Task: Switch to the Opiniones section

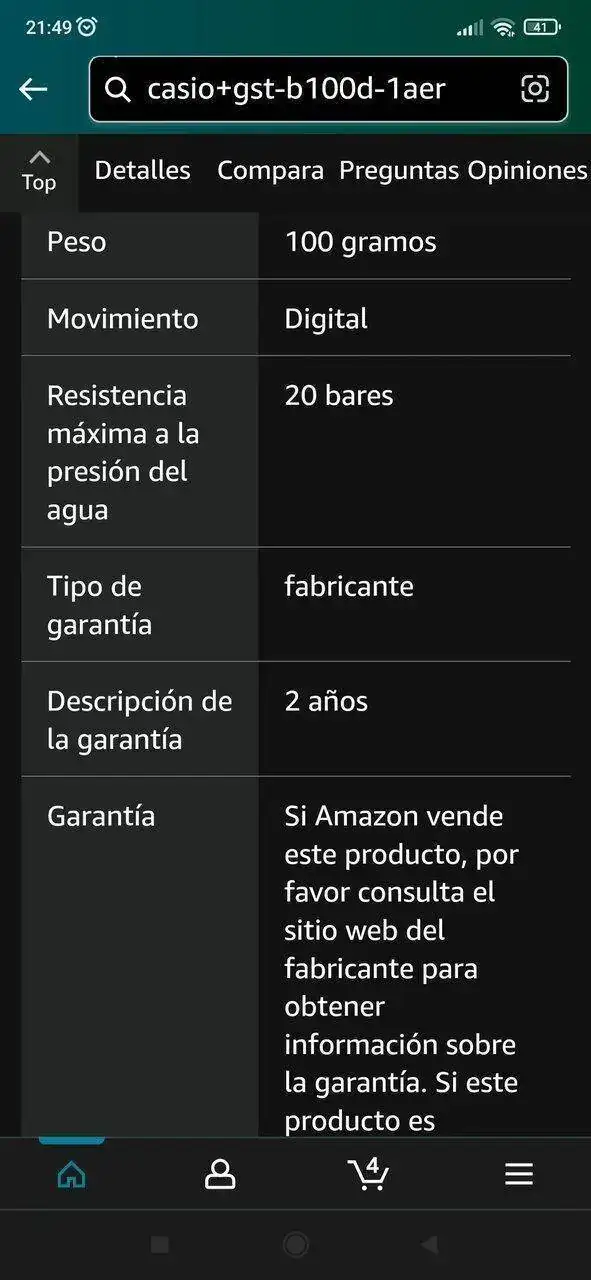Action: pyautogui.click(x=528, y=171)
